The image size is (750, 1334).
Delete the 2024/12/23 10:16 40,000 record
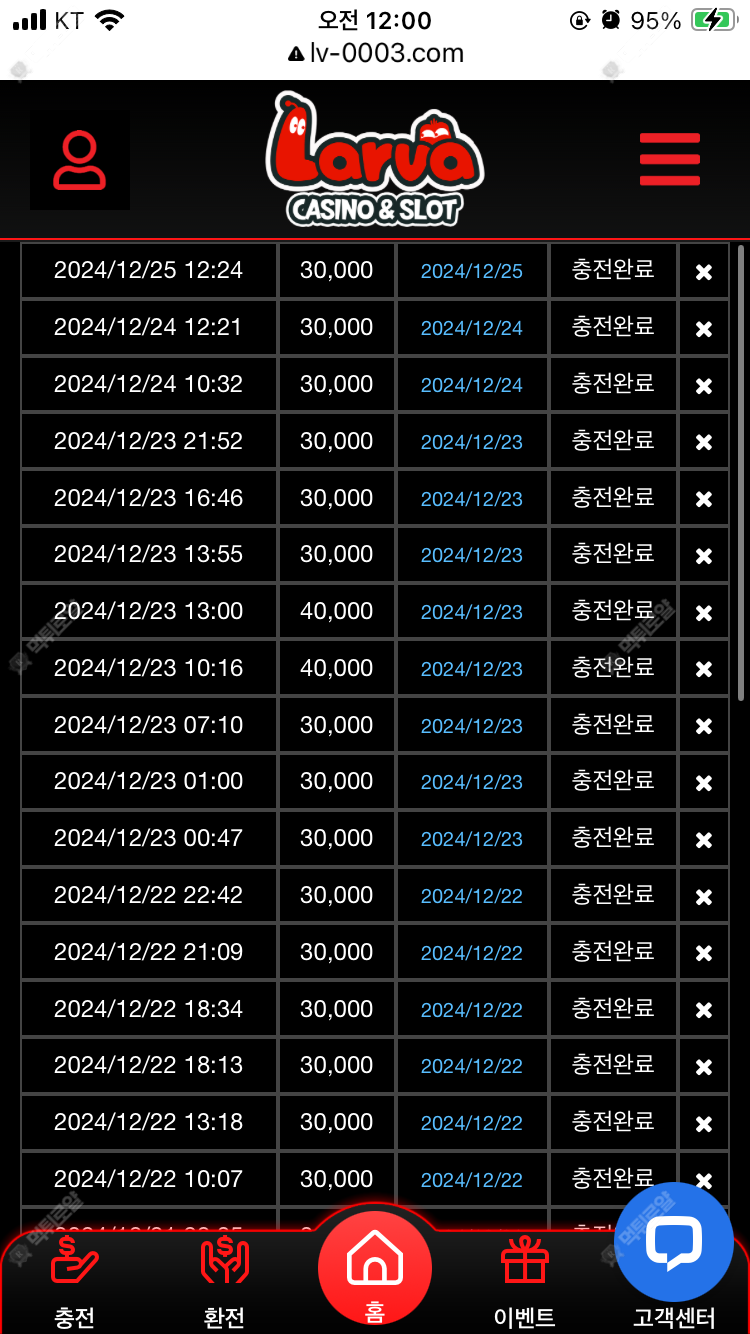point(704,669)
